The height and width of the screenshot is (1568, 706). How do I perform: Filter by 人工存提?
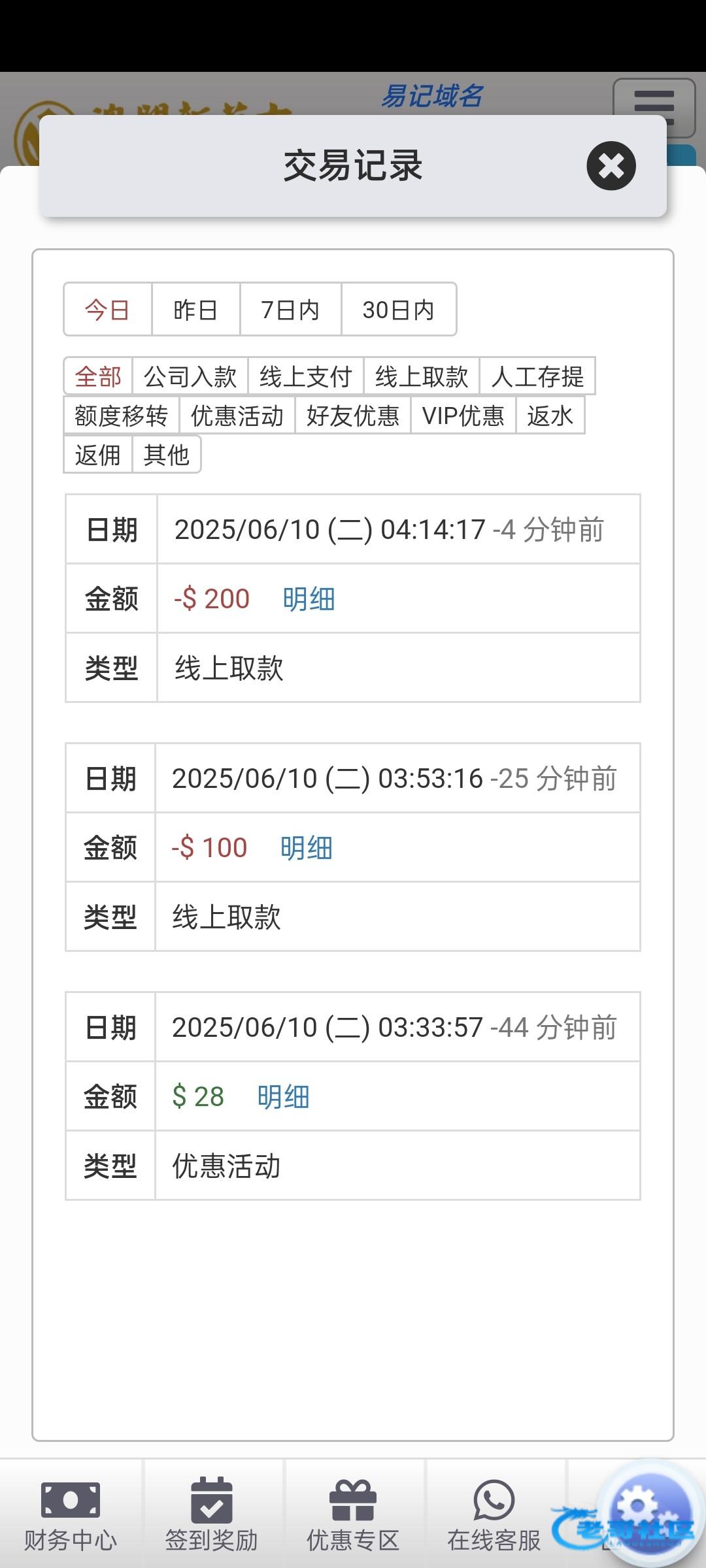click(x=537, y=376)
